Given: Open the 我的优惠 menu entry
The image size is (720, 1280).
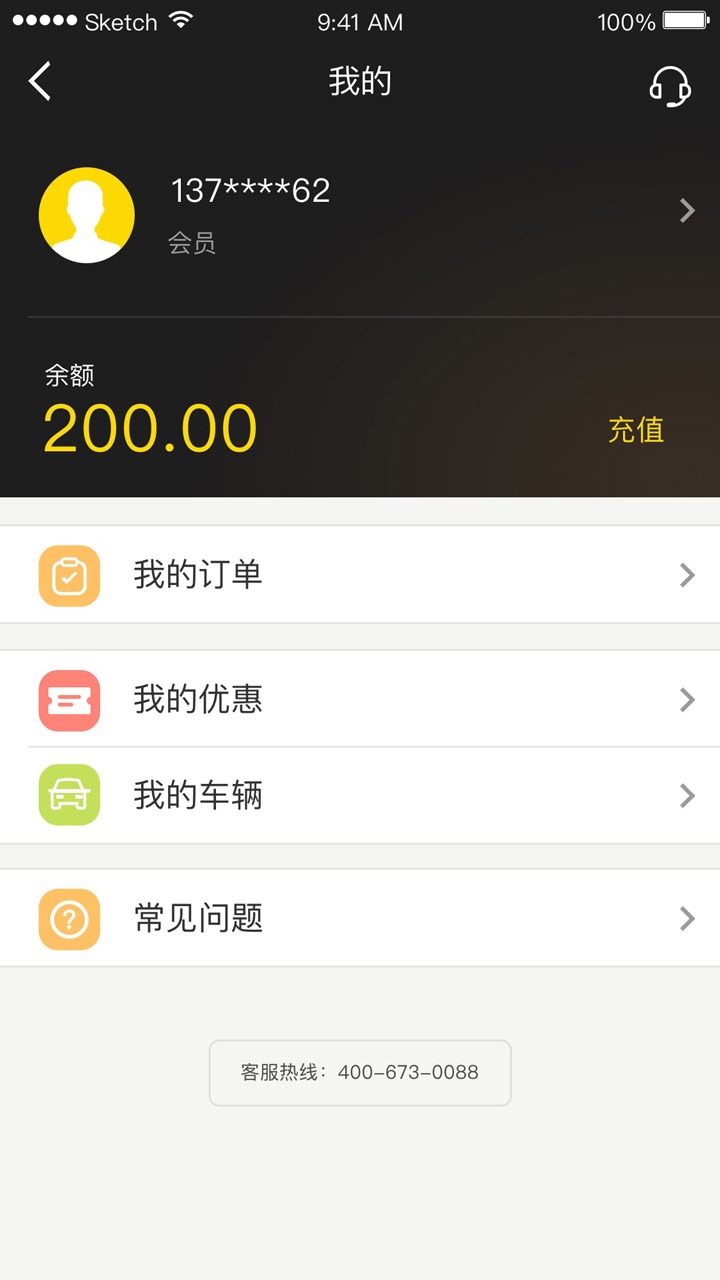Looking at the screenshot, I should pos(197,700).
